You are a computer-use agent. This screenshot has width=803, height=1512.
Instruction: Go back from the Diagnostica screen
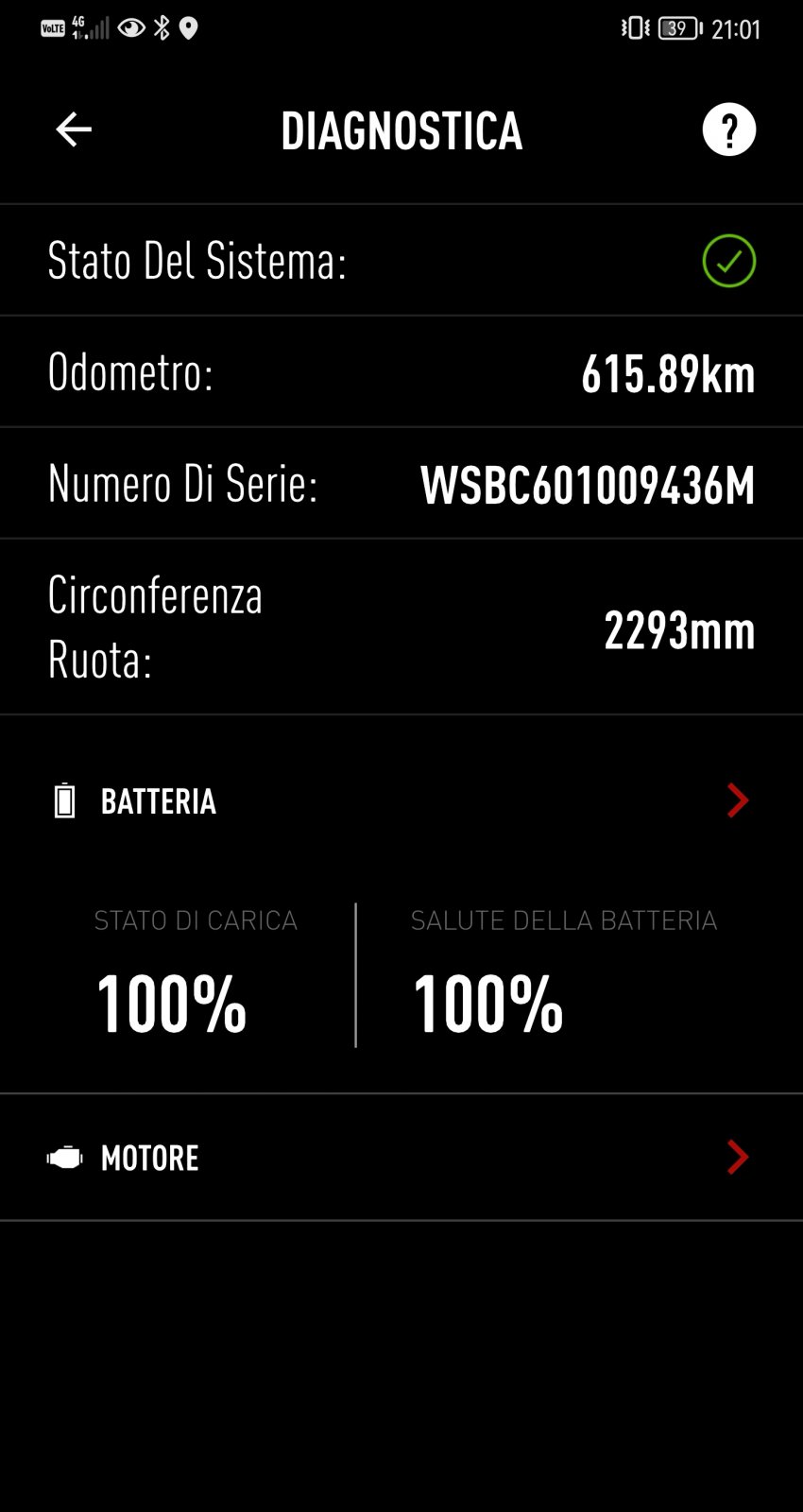74,129
